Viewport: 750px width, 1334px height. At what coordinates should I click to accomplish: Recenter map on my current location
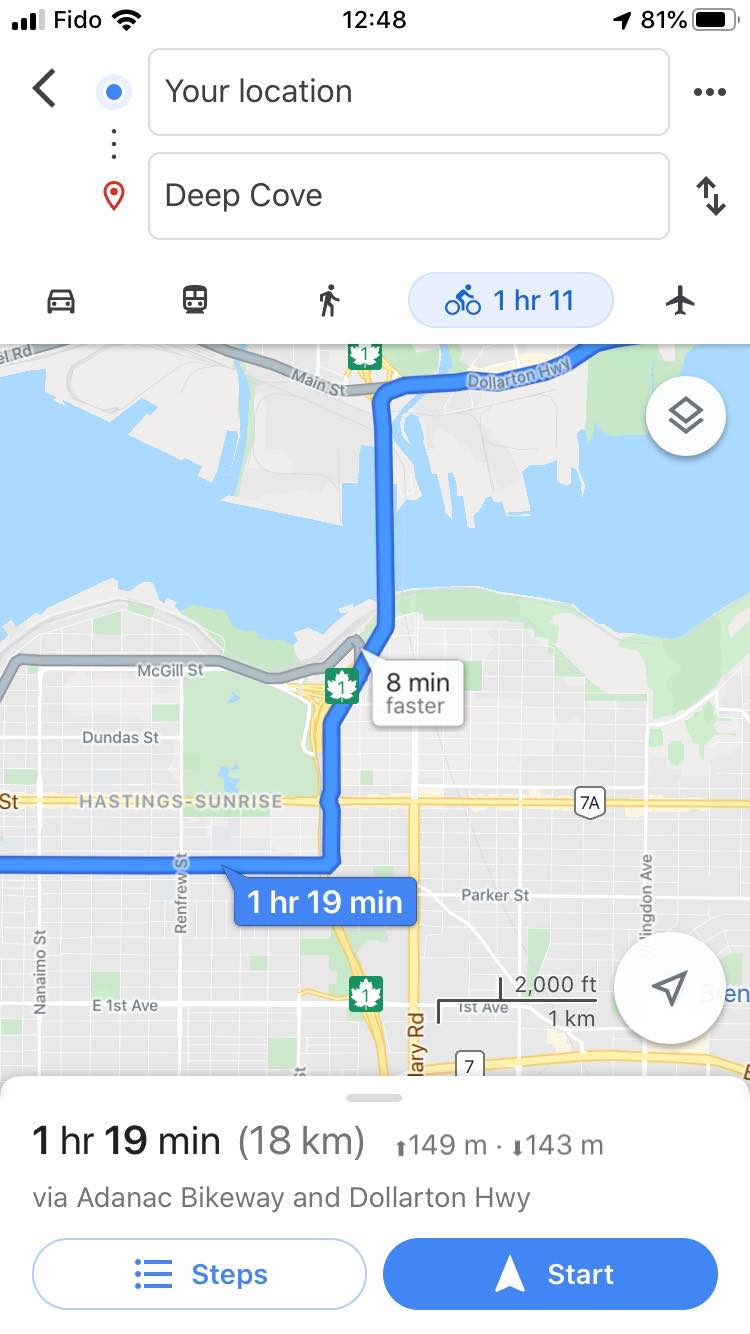point(669,988)
